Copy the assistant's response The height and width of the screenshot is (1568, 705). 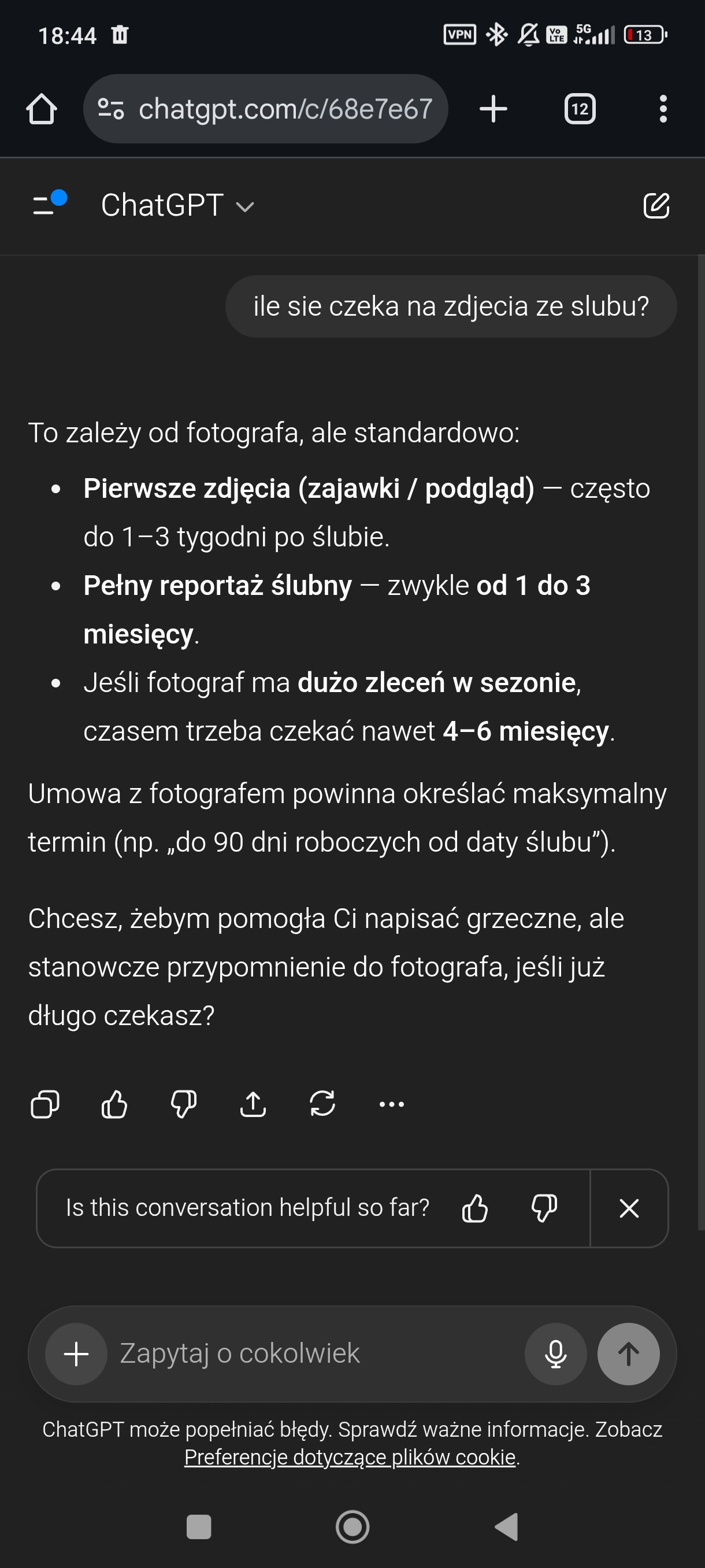click(x=45, y=1104)
